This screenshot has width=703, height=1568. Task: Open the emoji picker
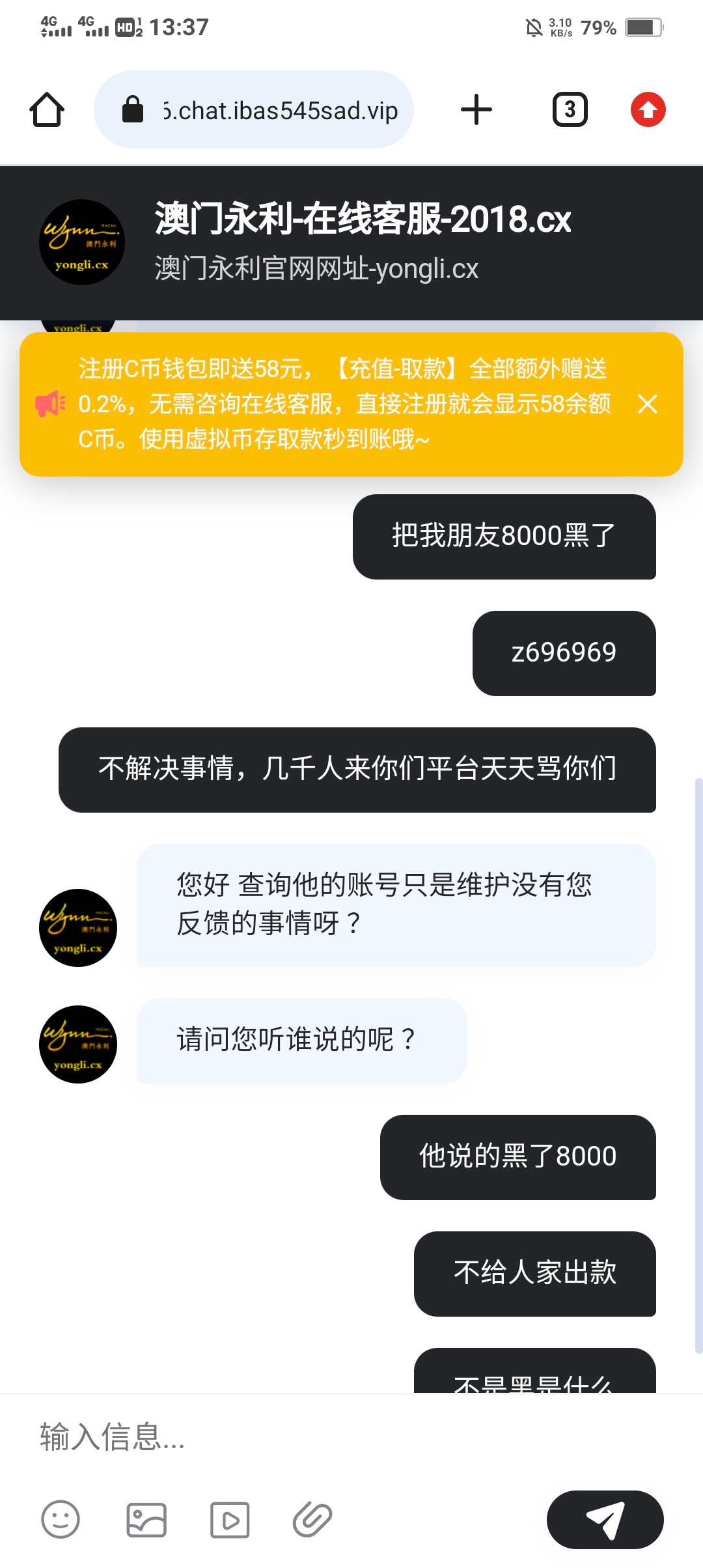[61, 1519]
